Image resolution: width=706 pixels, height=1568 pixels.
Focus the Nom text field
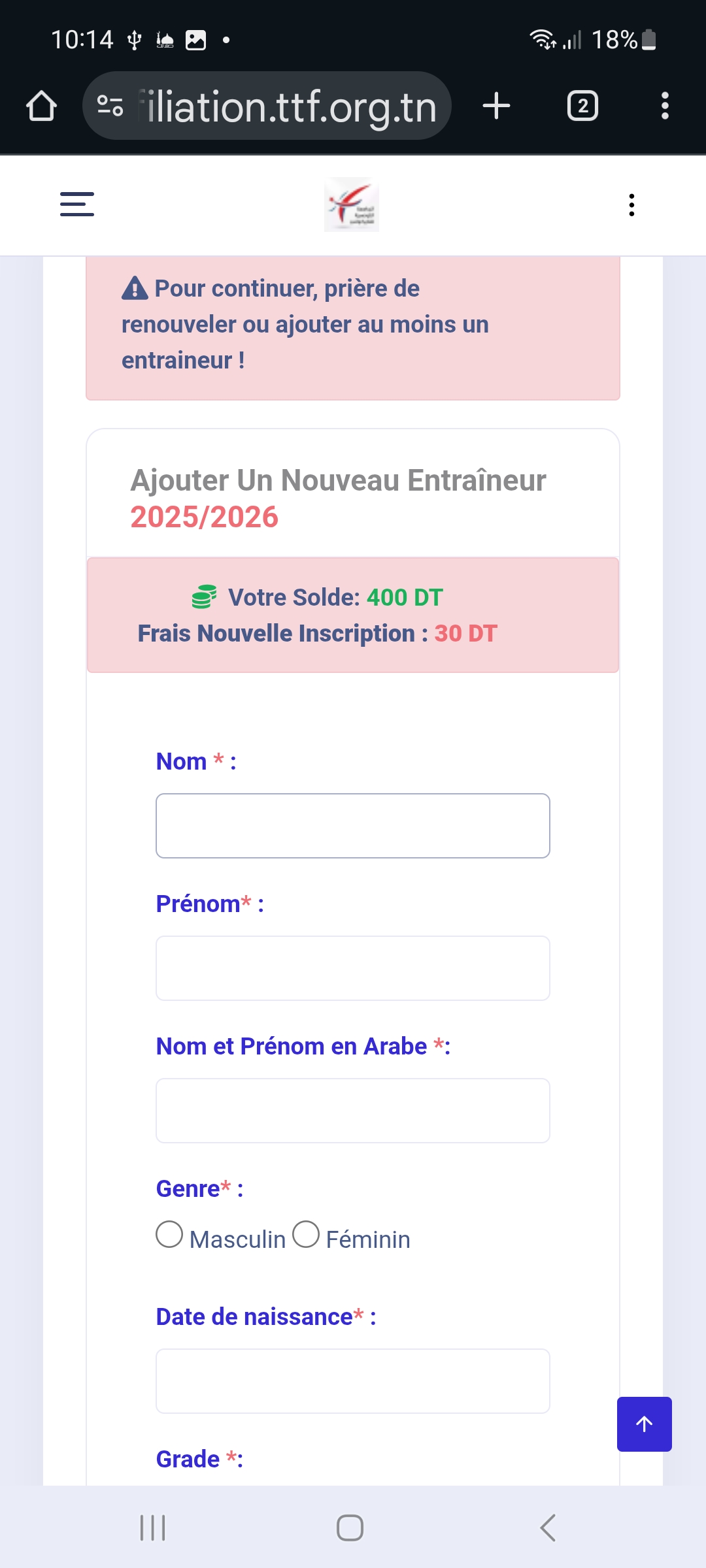pyautogui.click(x=352, y=826)
